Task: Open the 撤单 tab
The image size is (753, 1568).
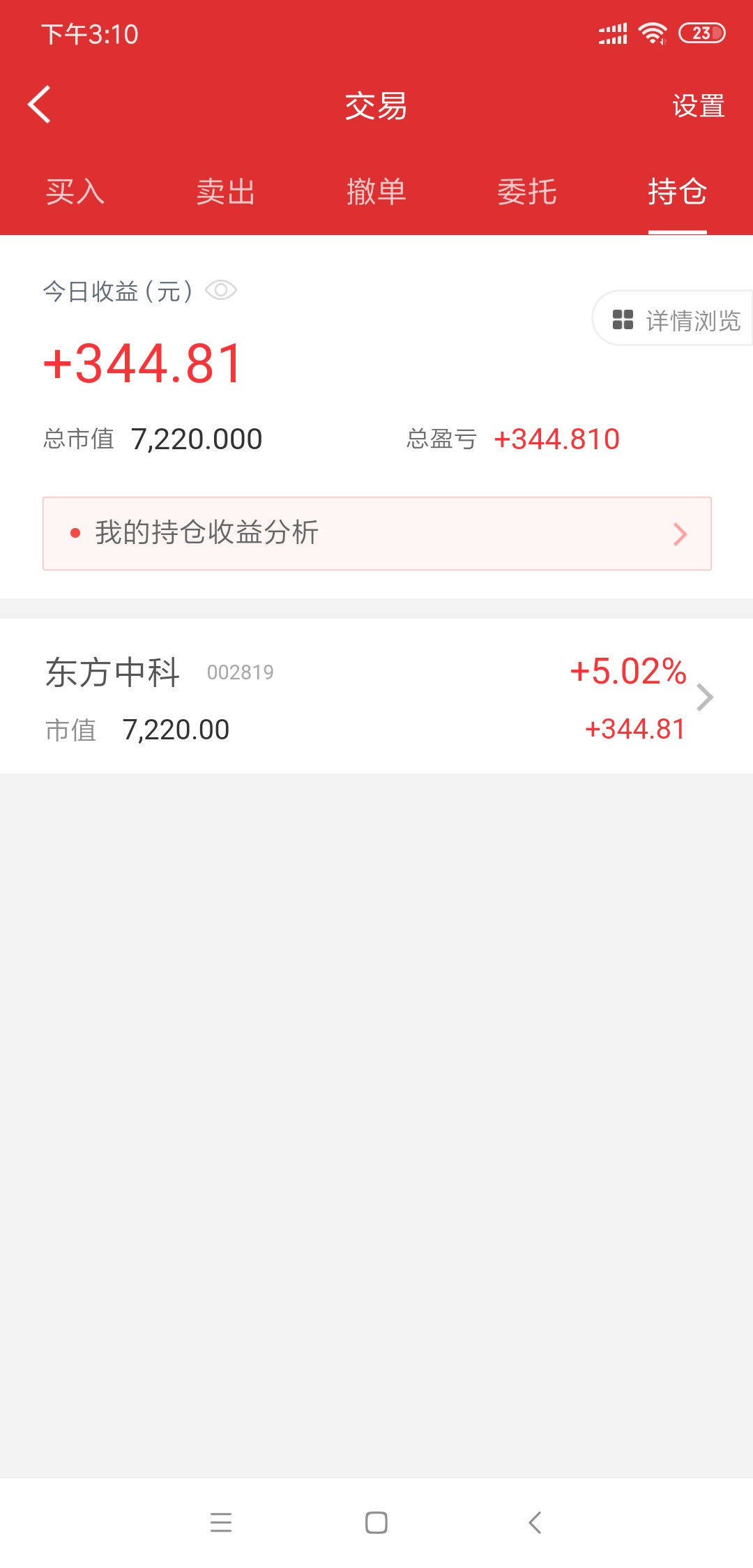Action: tap(376, 191)
